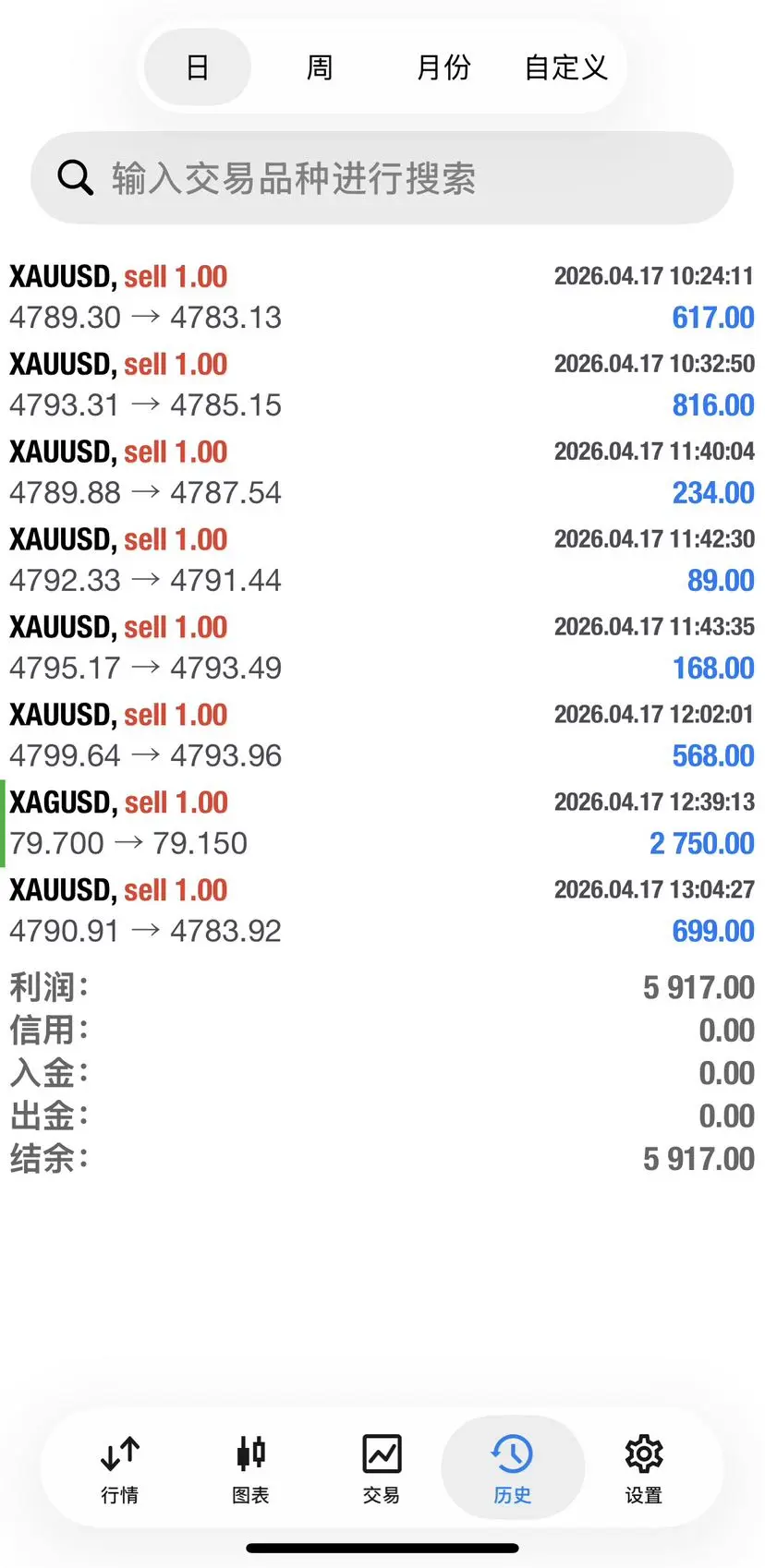Open the XAUUSD trade with 816.00 profit
765x1568 pixels.
[382, 385]
